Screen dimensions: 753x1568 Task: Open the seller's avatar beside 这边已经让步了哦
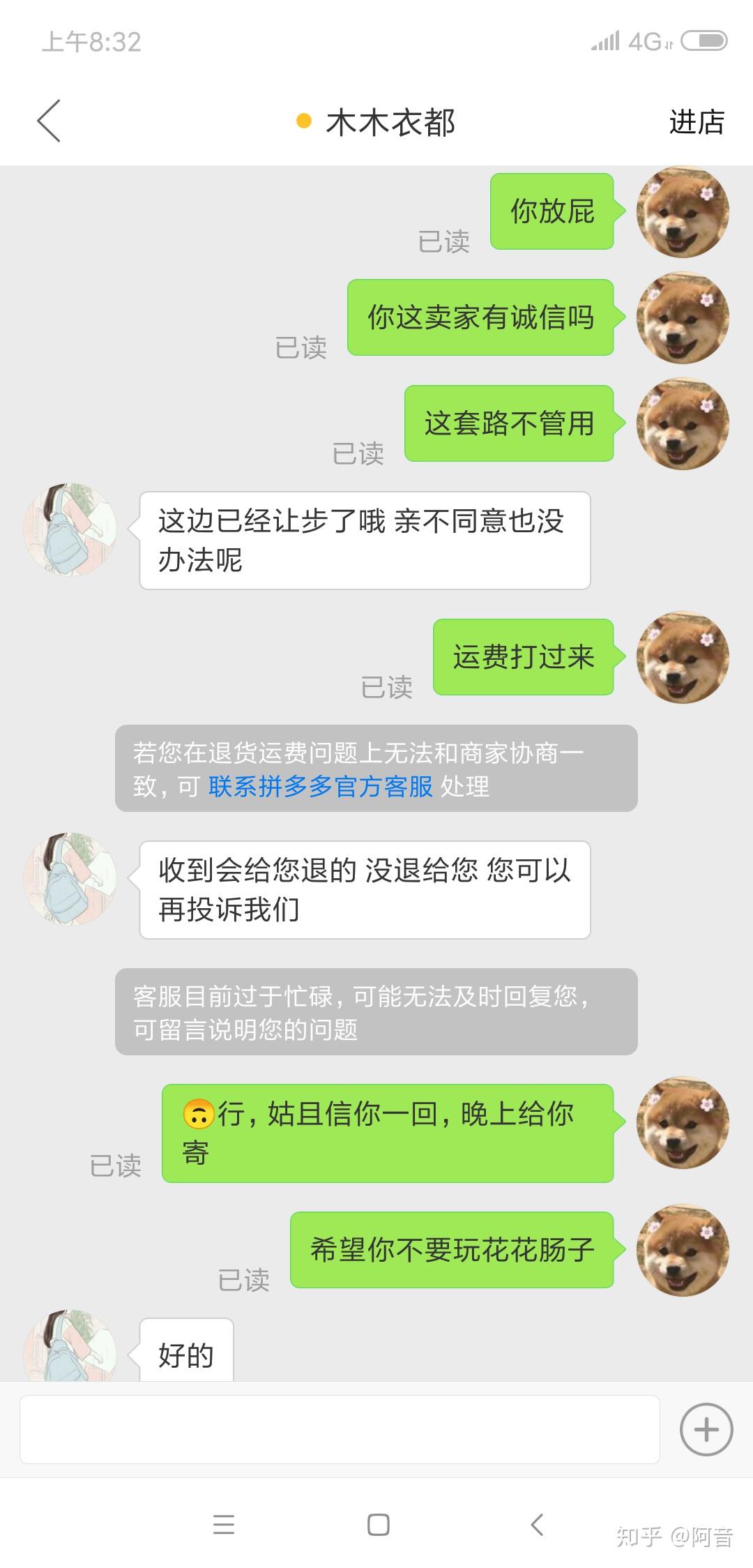(x=70, y=529)
